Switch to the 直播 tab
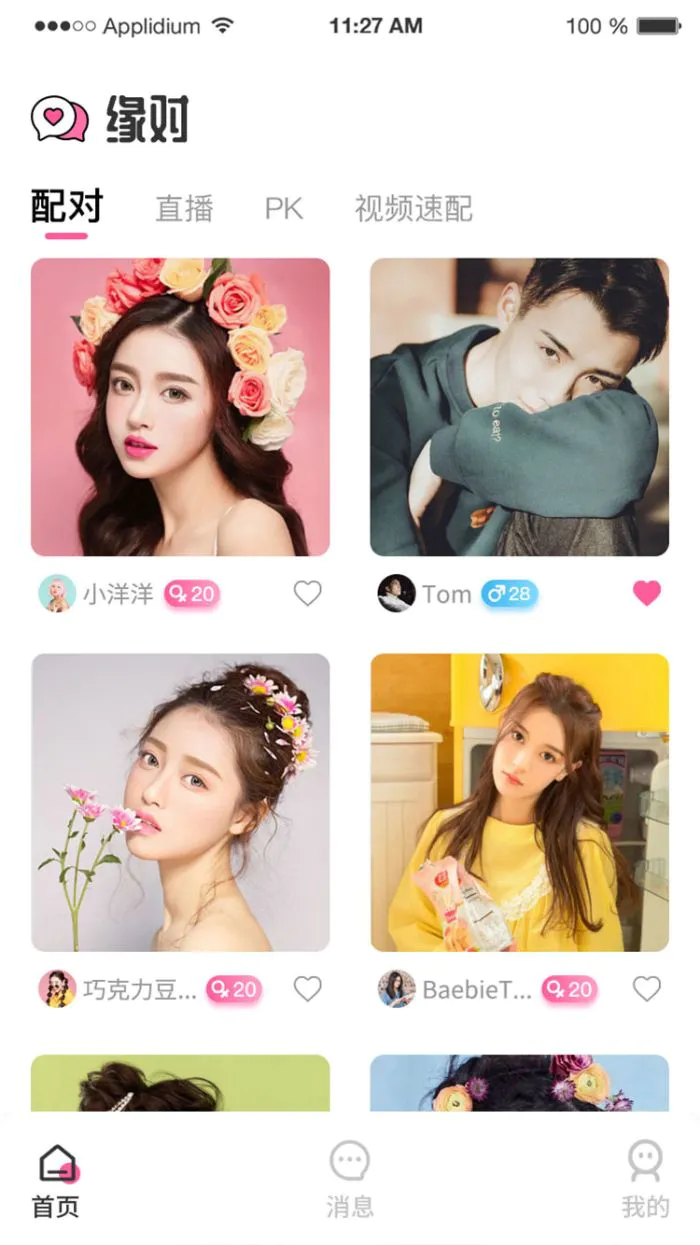The height and width of the screenshot is (1245, 700). tap(184, 209)
